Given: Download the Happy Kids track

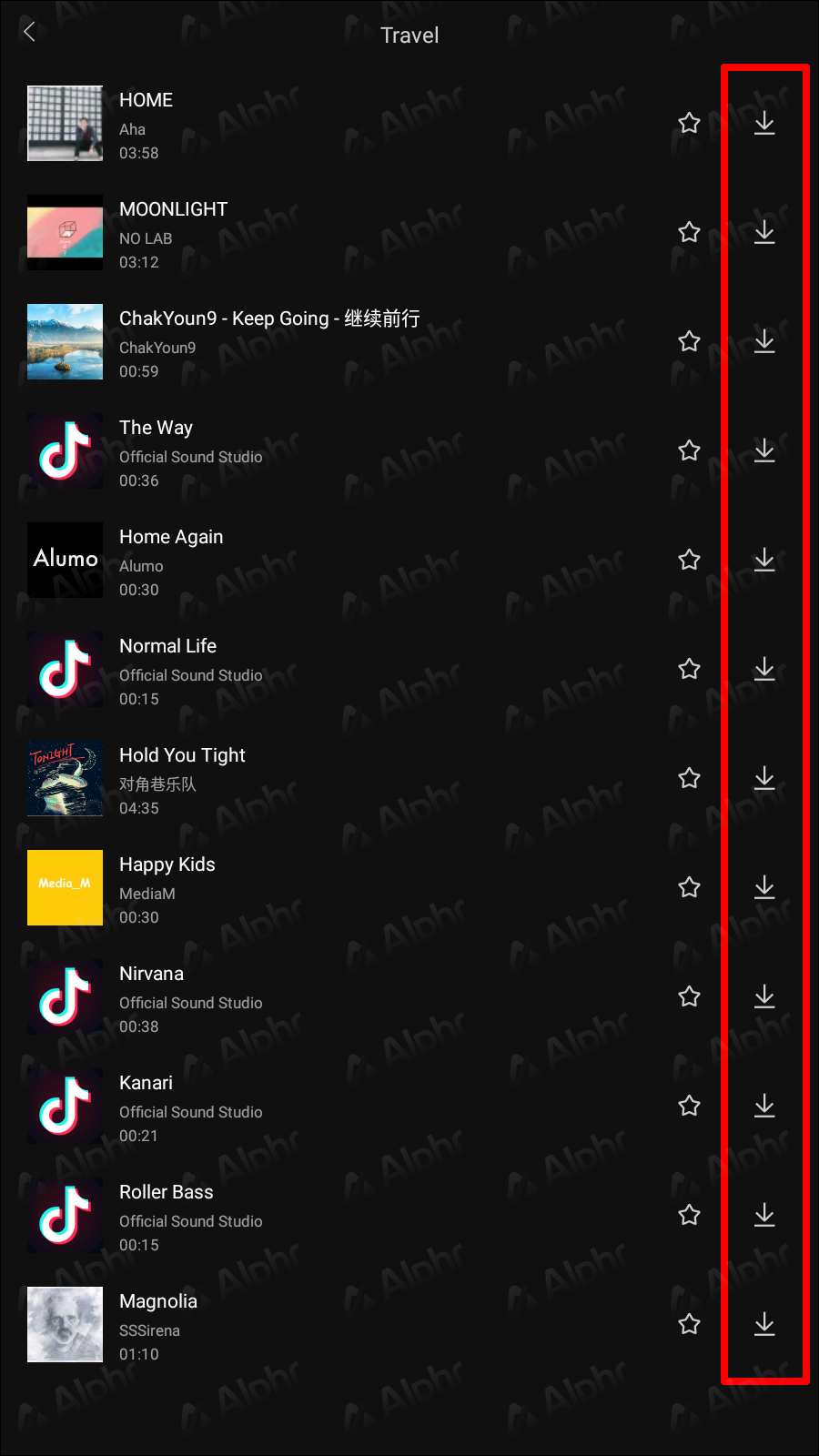Looking at the screenshot, I should pos(764,887).
